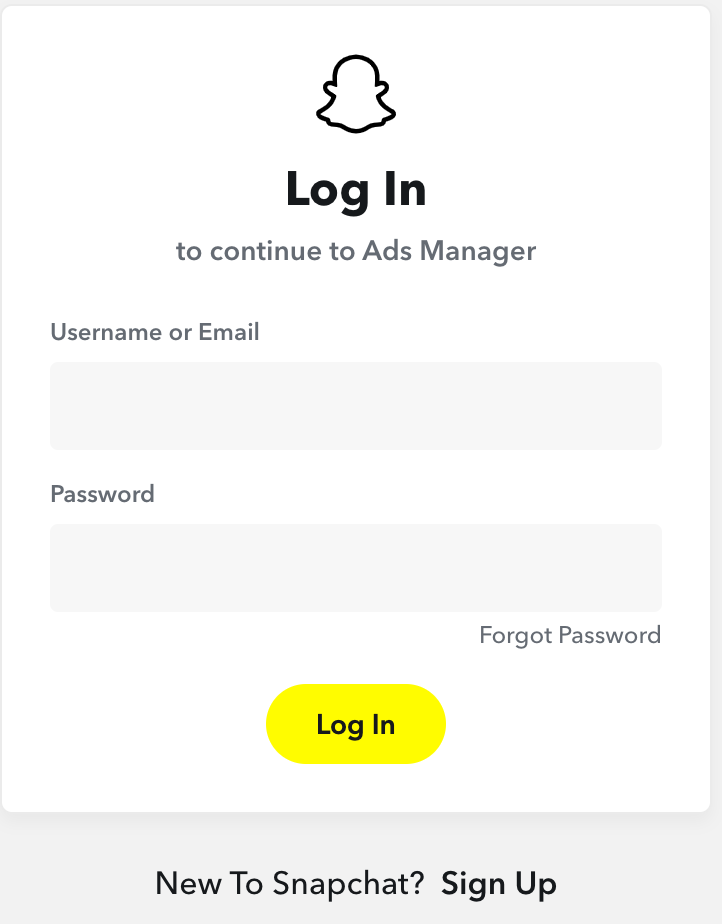722x924 pixels.
Task: Select the Snapchat mascot icon above Log In
Action: 356,93
